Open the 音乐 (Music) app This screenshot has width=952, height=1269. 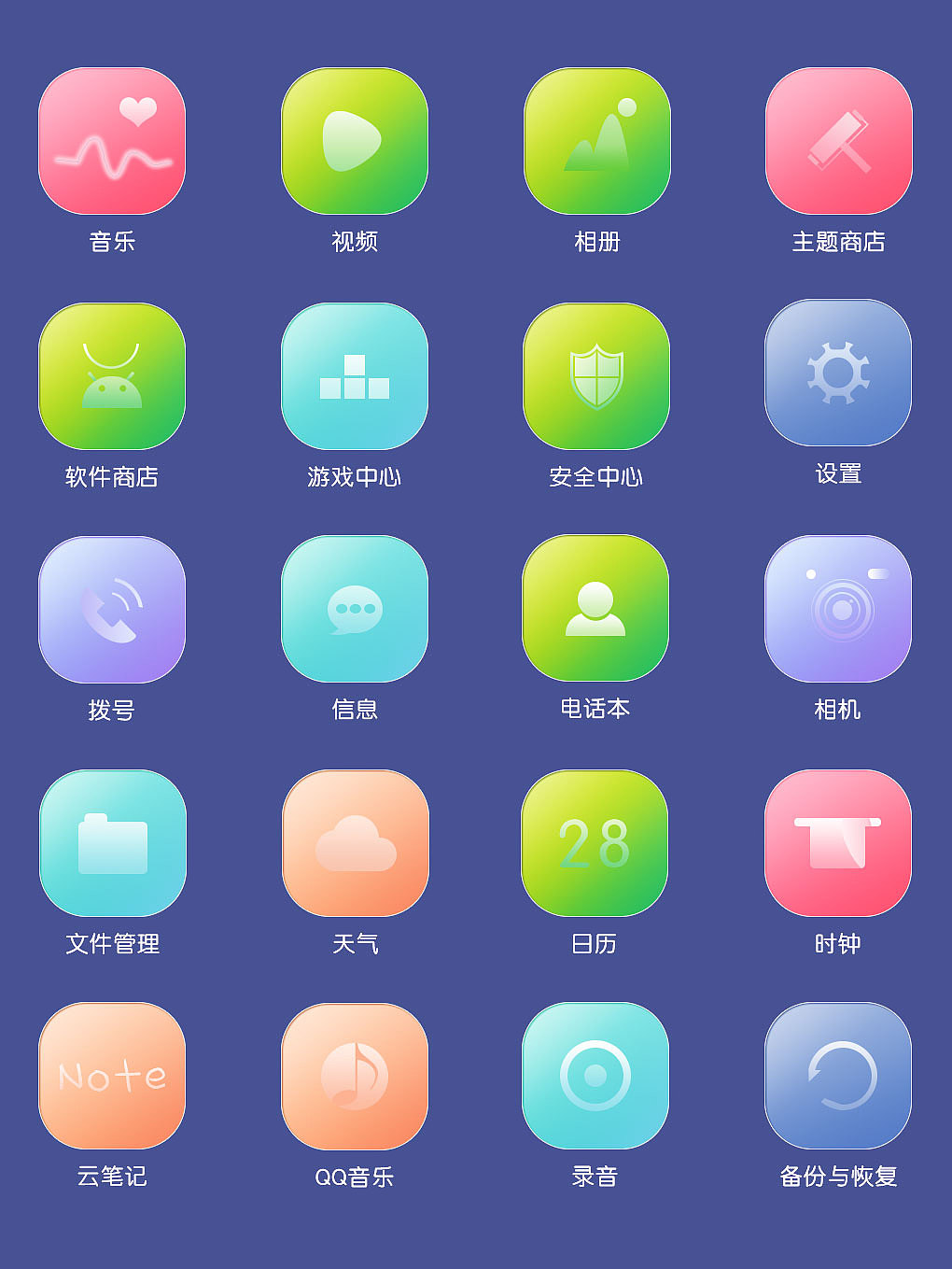pyautogui.click(x=111, y=140)
